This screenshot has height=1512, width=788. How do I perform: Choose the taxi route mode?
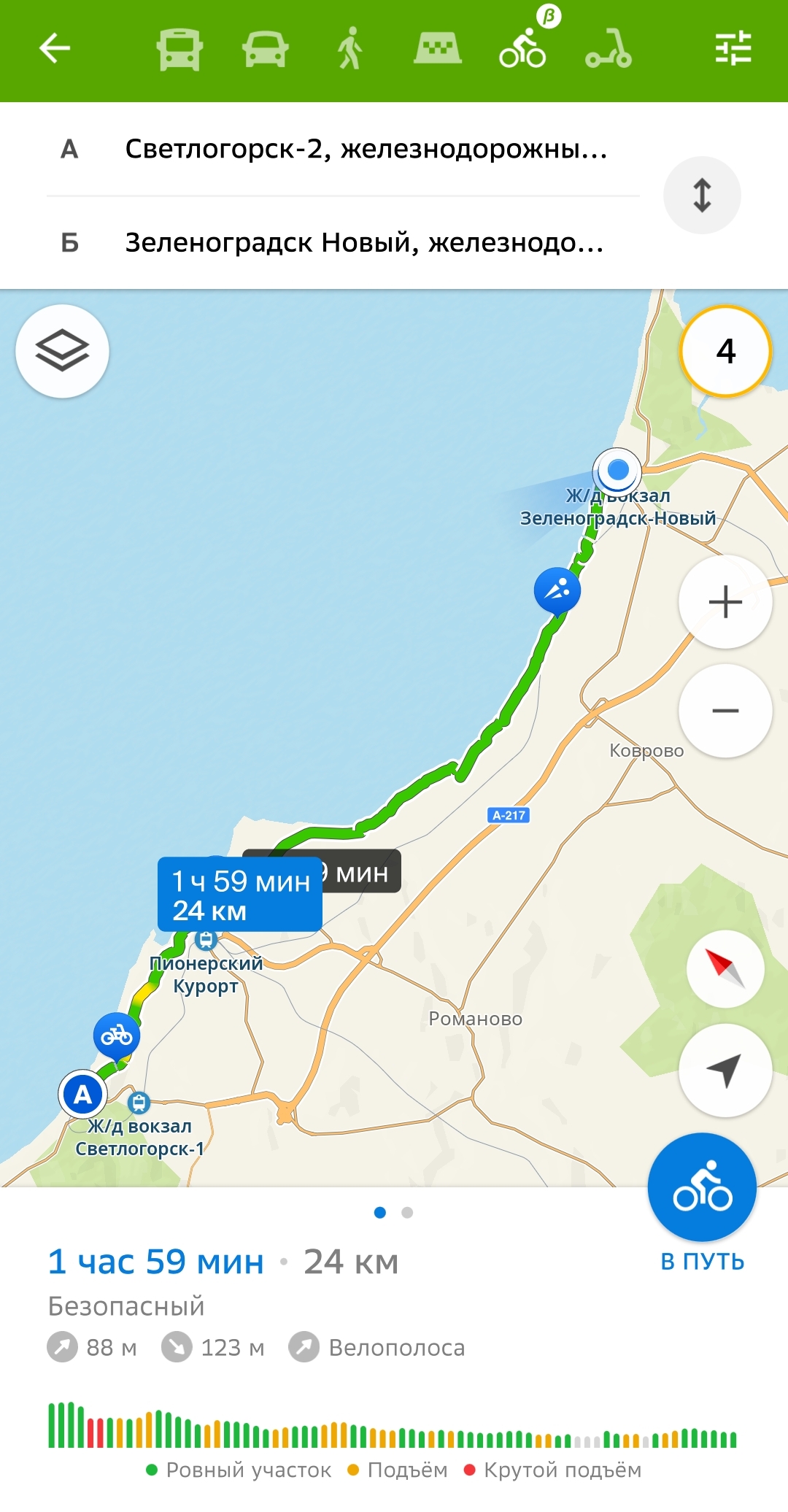point(437,49)
